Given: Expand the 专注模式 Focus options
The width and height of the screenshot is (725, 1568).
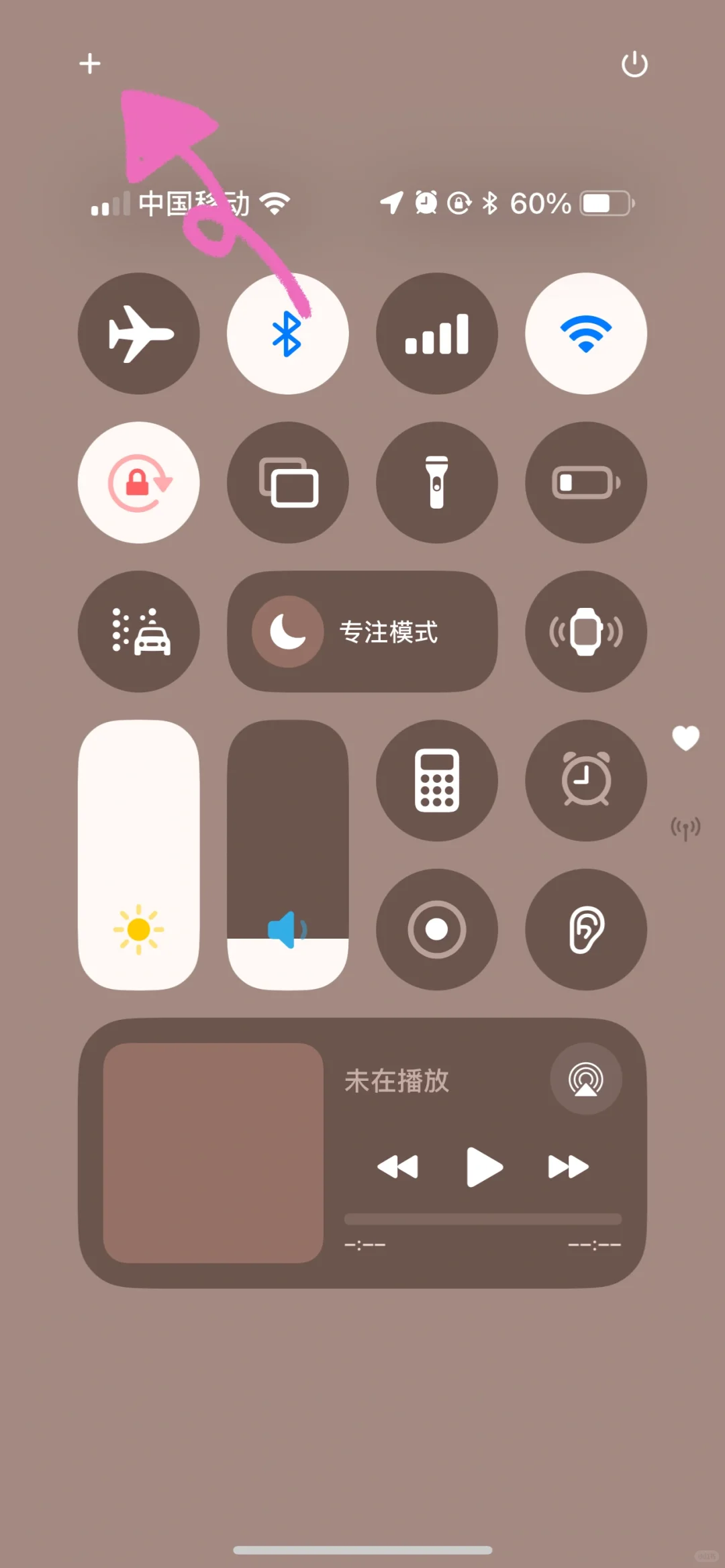Looking at the screenshot, I should tap(361, 631).
